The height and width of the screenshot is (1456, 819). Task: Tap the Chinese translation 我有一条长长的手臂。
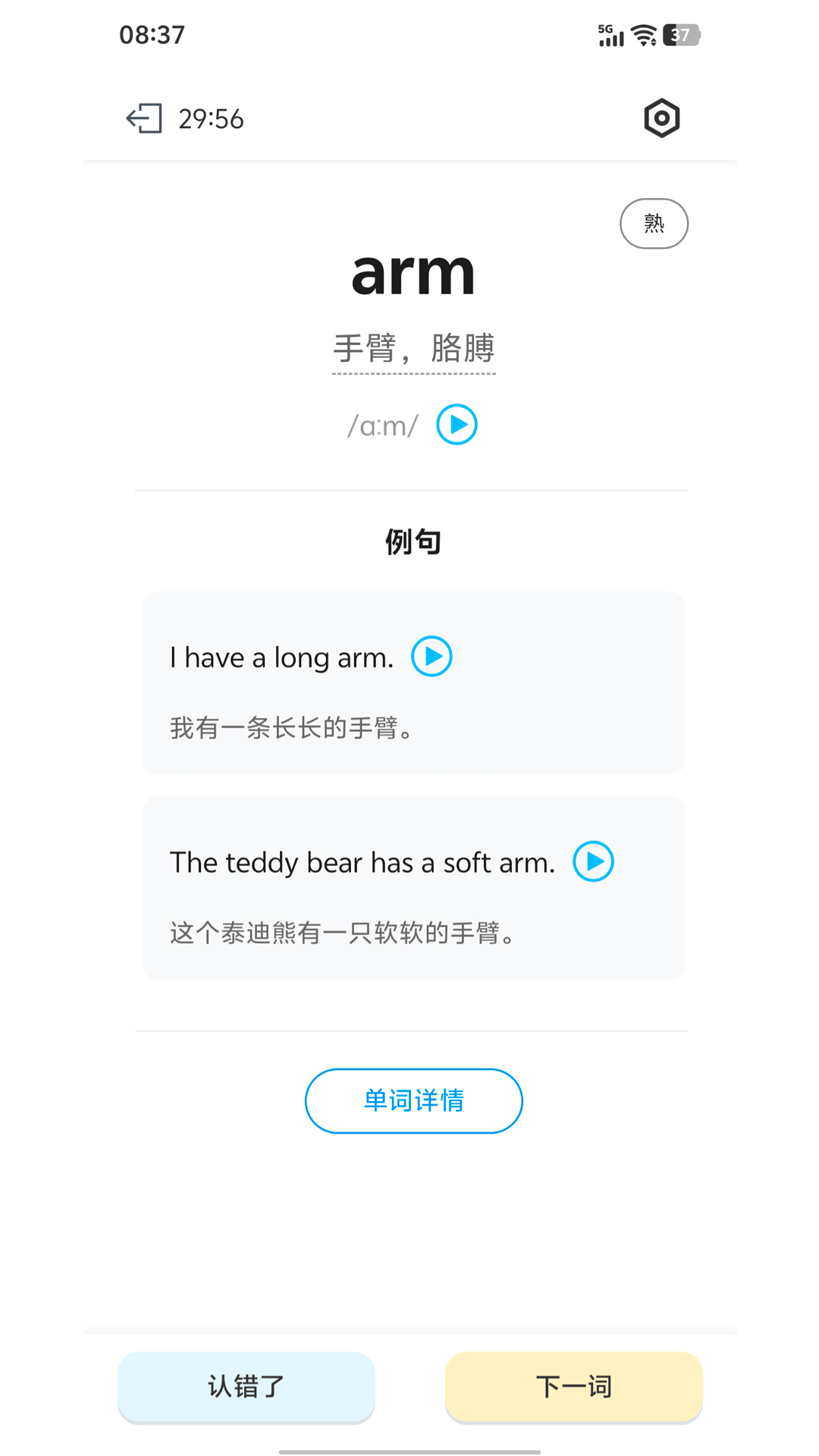292,729
